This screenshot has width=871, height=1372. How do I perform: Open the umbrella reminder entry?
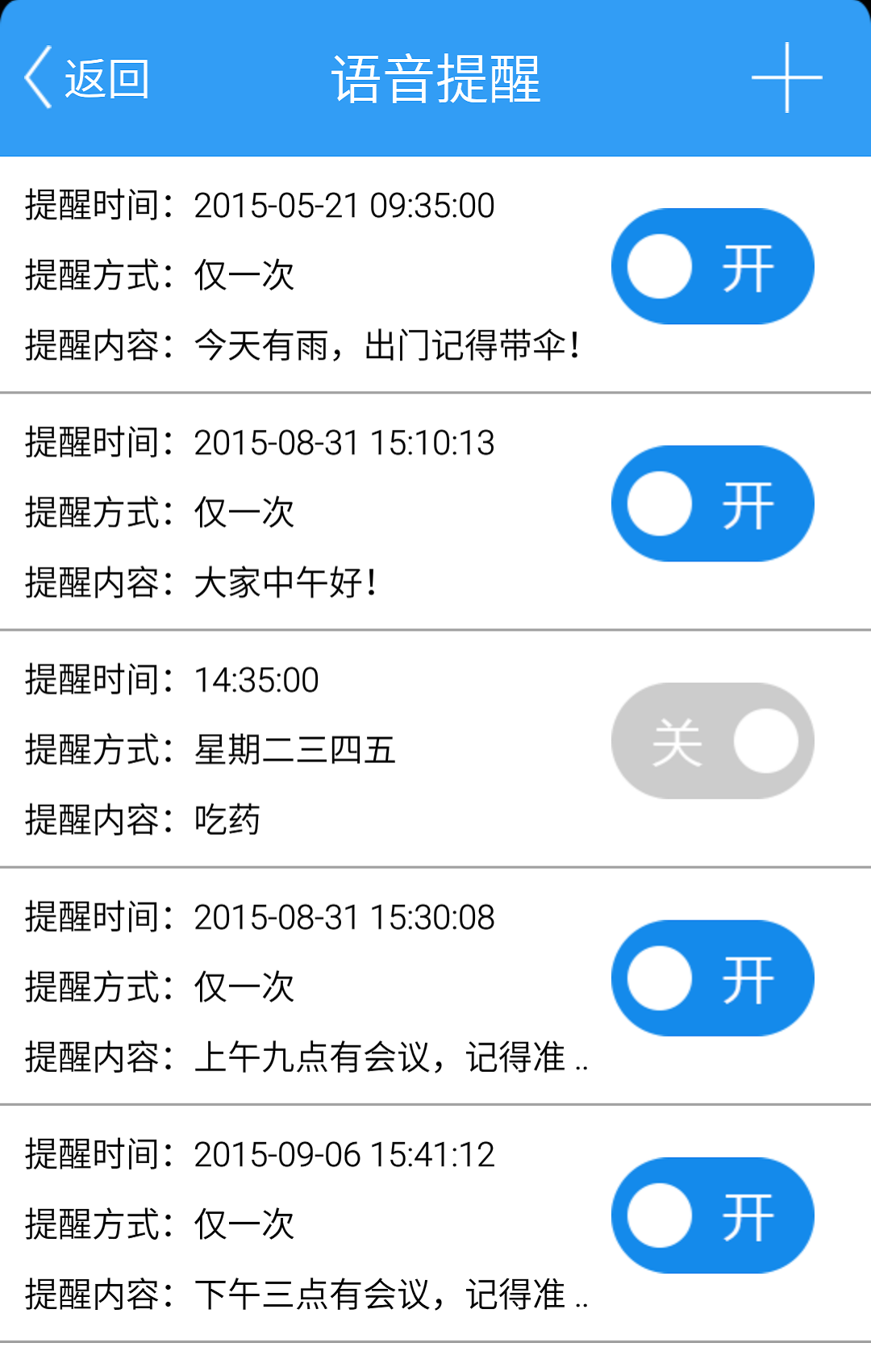point(306,274)
